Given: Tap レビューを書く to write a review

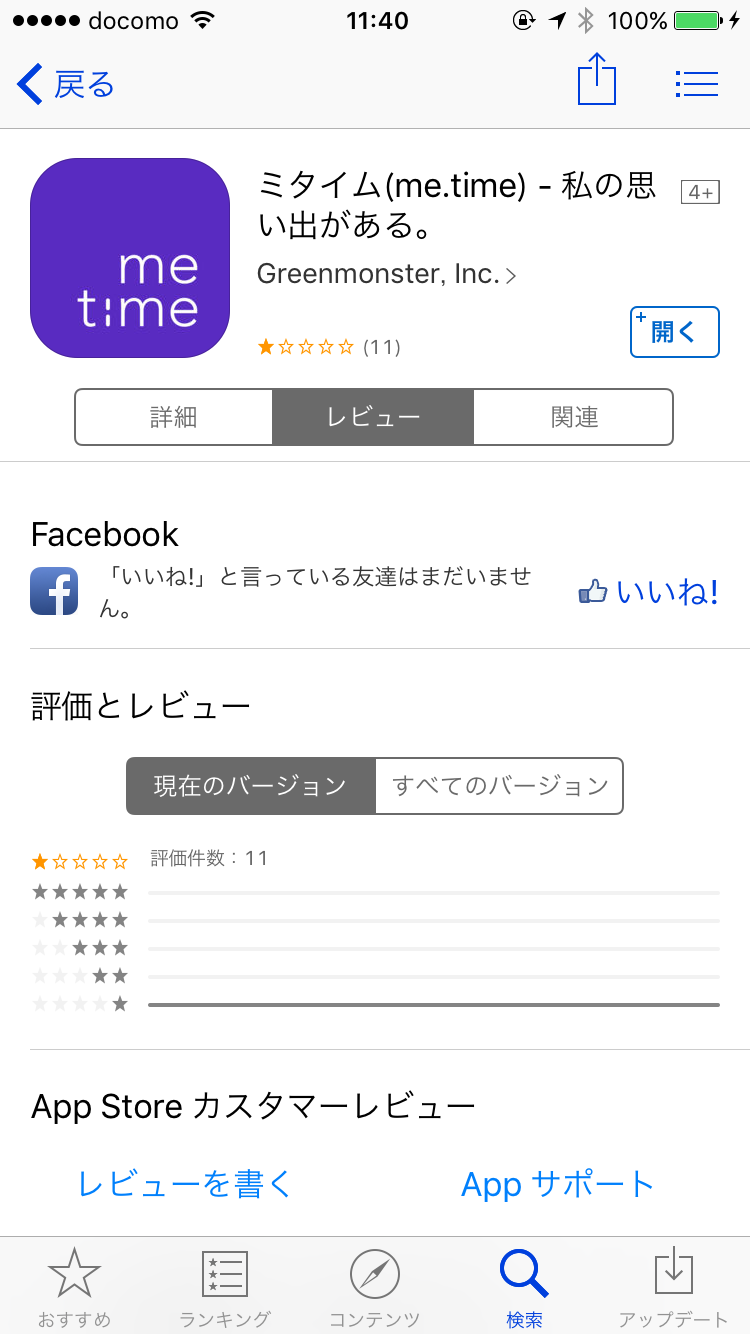Looking at the screenshot, I should coord(185,1184).
